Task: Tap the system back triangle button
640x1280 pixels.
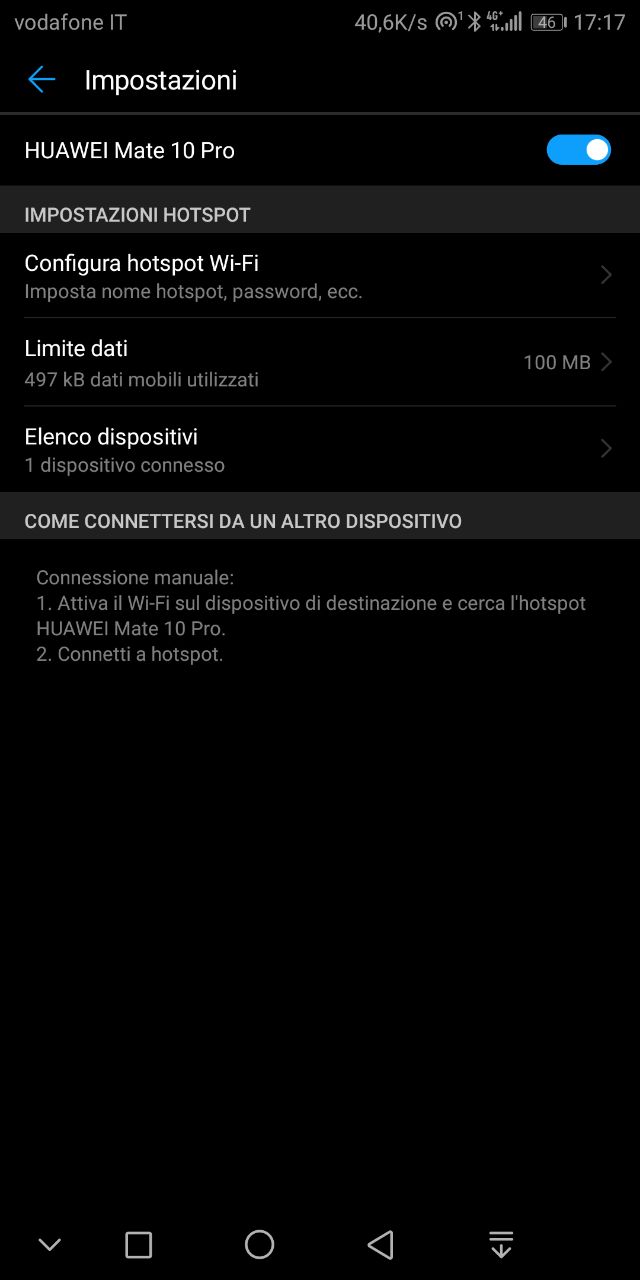Action: 380,1244
